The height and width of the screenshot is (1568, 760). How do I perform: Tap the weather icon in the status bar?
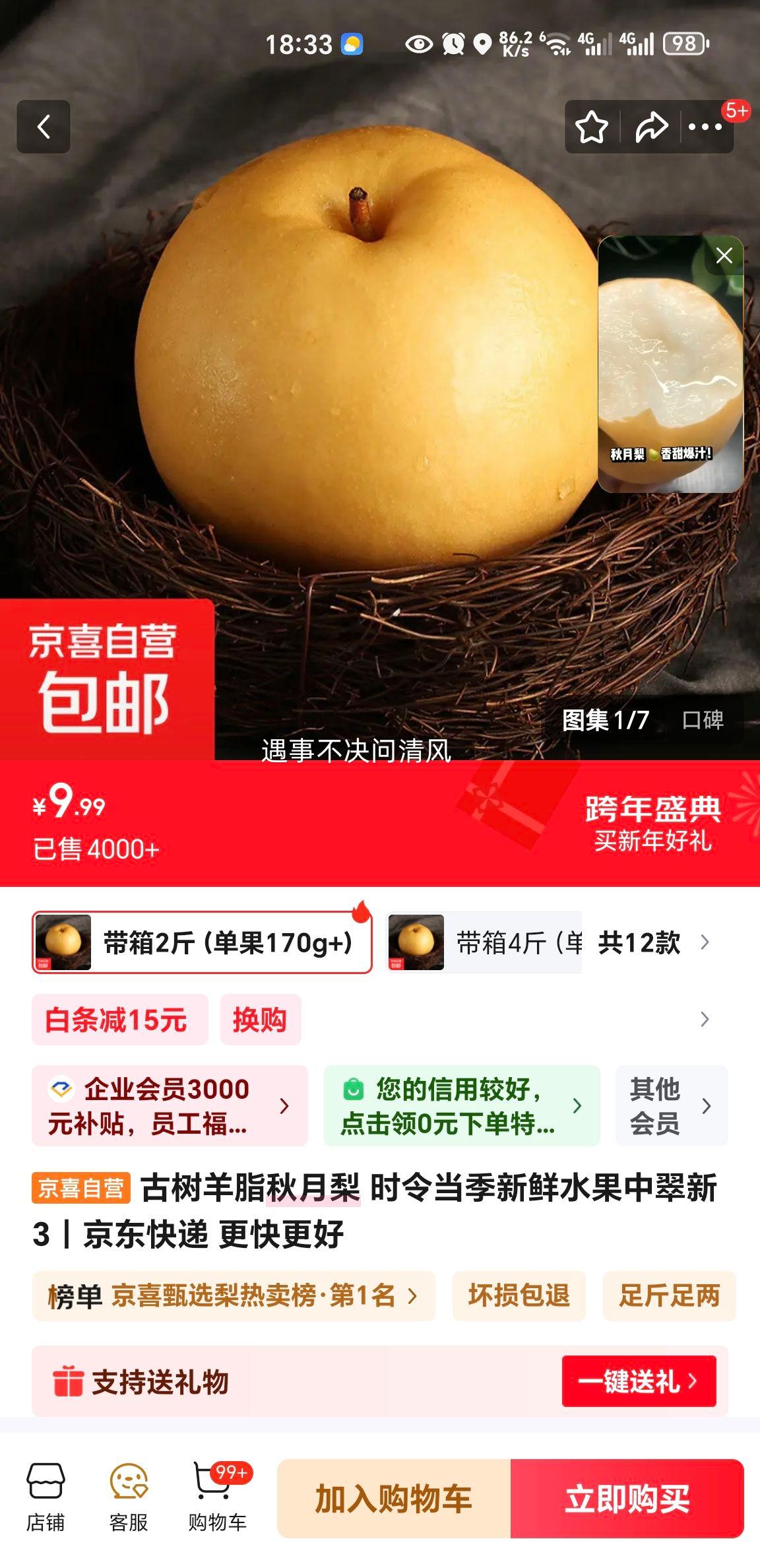(350, 42)
